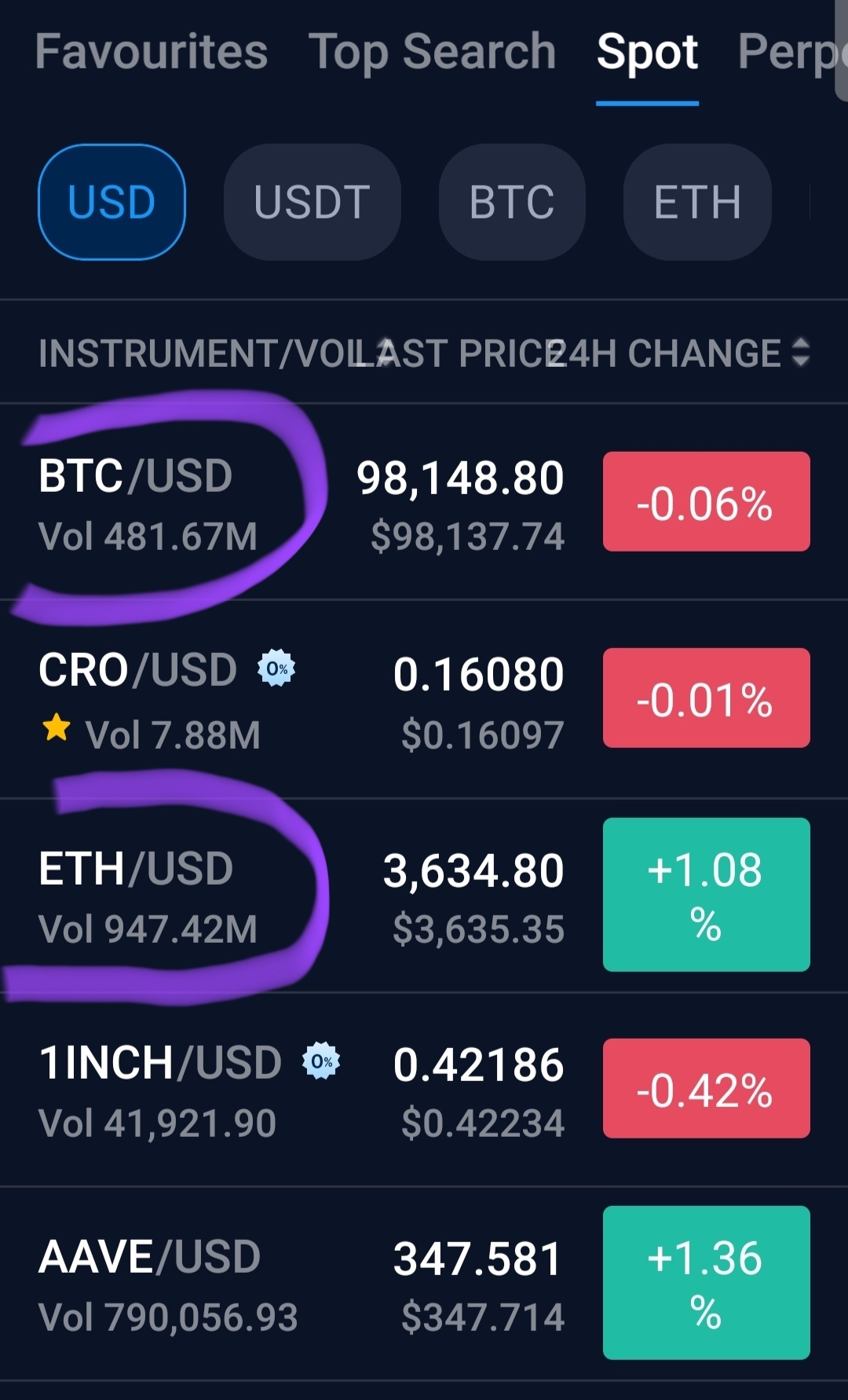Select the USDT quote currency chip
848x1400 pixels.
[x=312, y=202]
